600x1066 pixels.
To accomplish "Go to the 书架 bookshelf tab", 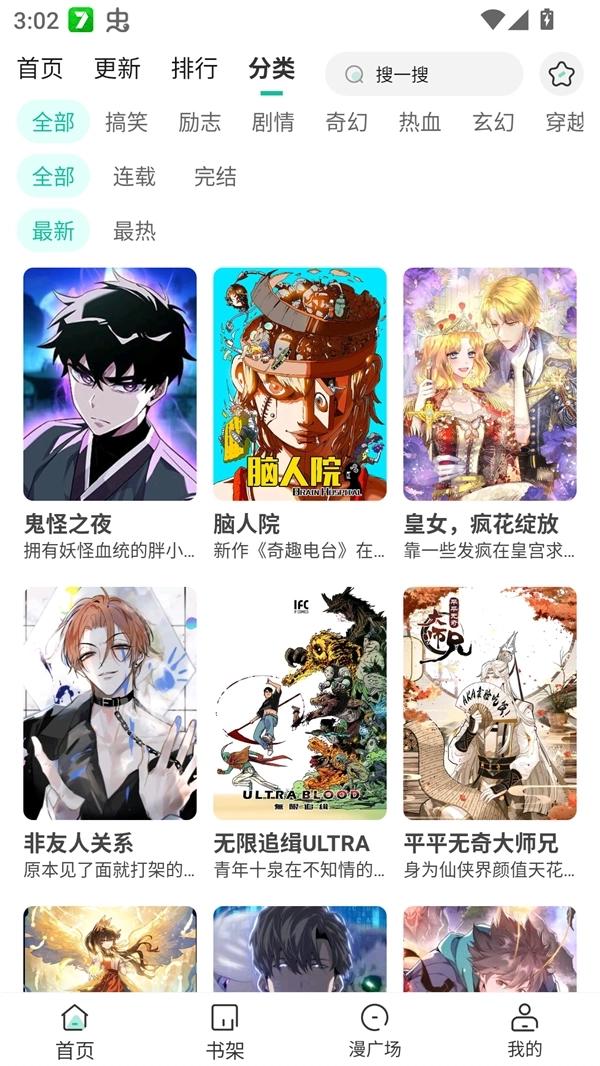I will point(225,1031).
